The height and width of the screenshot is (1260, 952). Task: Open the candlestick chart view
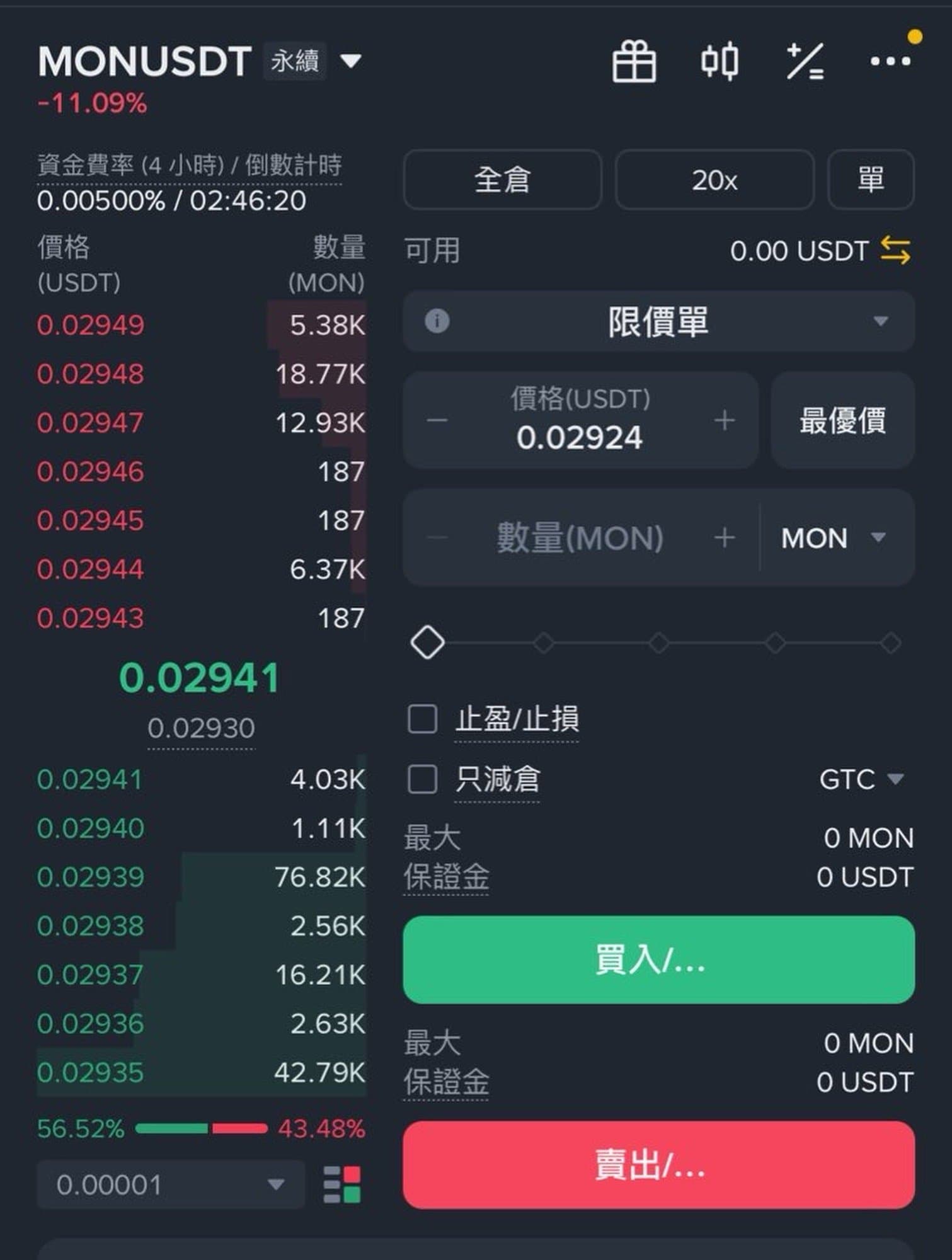[x=719, y=62]
